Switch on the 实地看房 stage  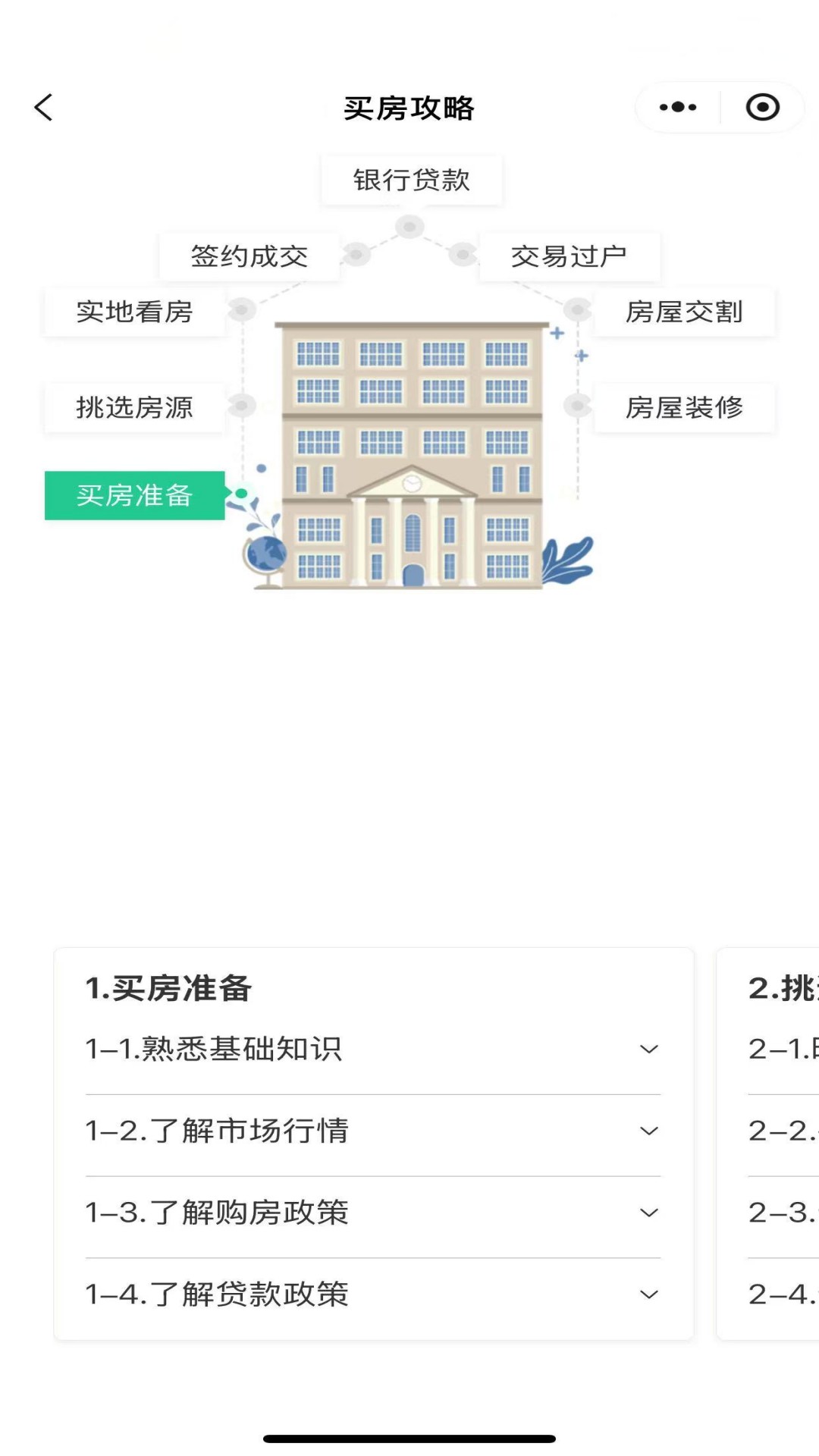point(135,311)
